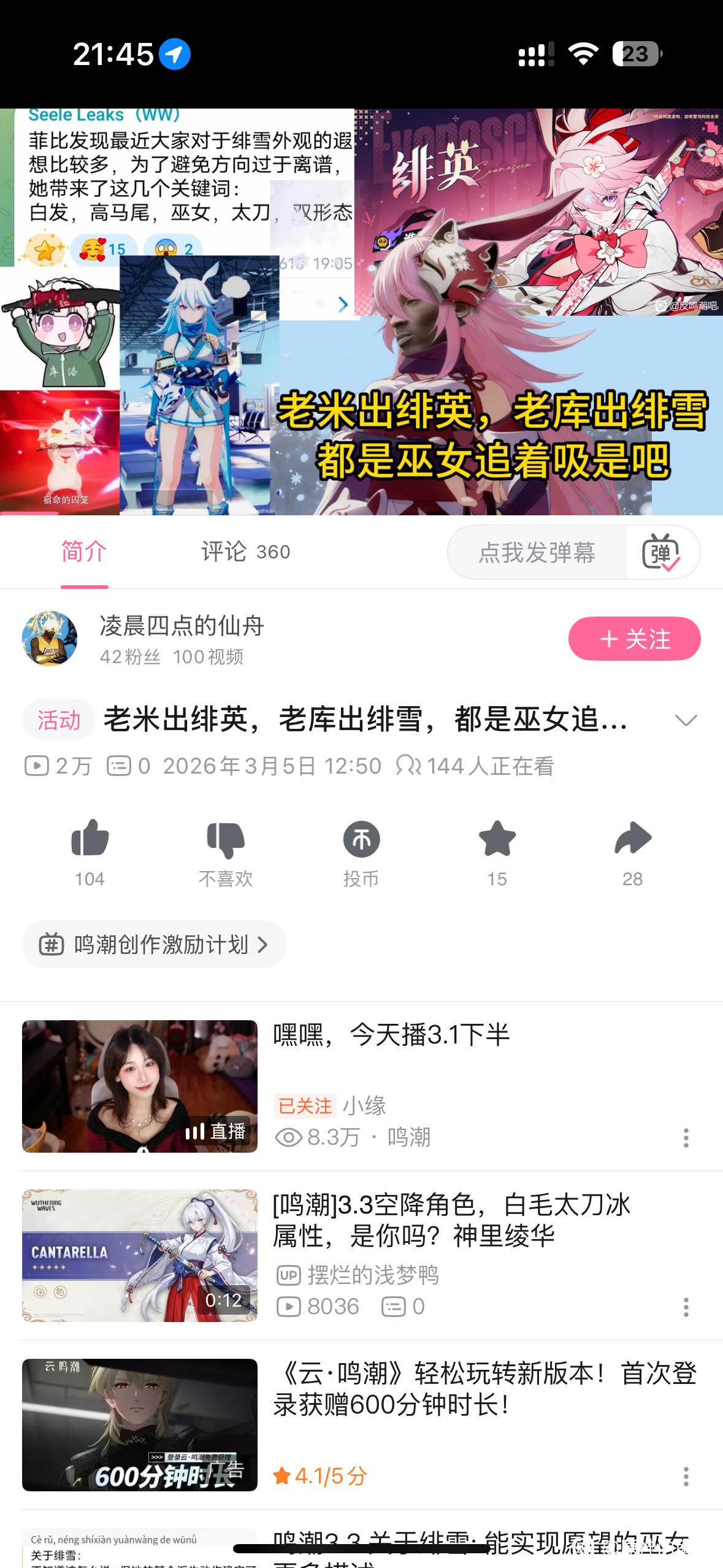Toggle the danmaku display icon

661,552
